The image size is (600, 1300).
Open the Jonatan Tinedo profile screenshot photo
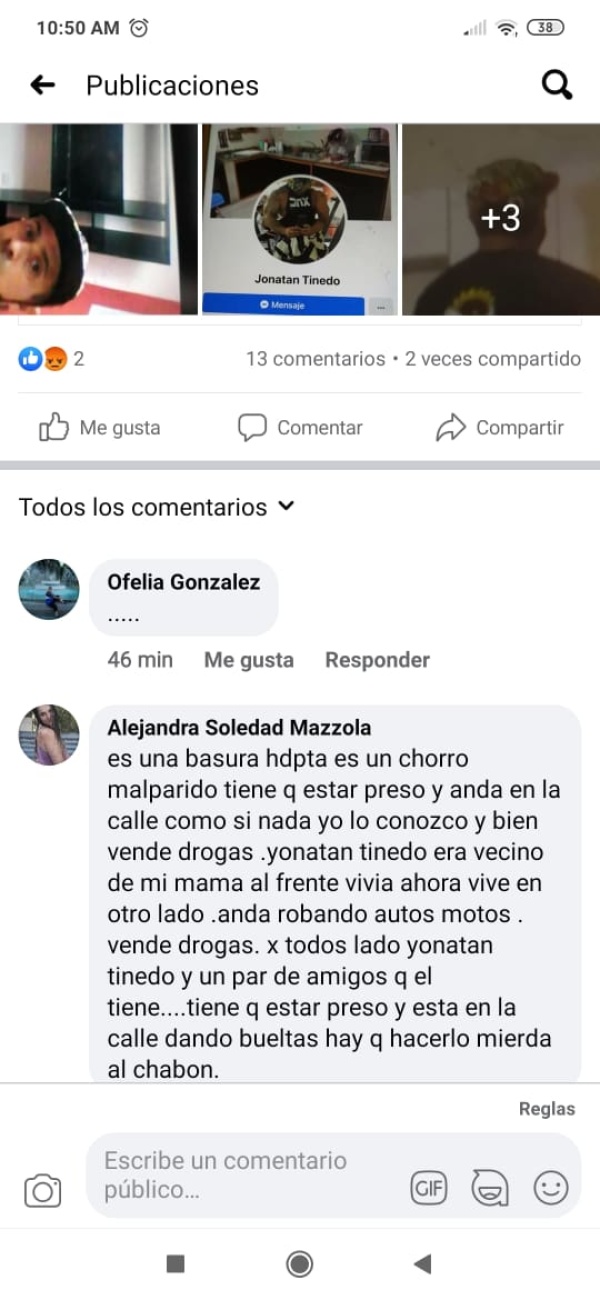[x=300, y=219]
